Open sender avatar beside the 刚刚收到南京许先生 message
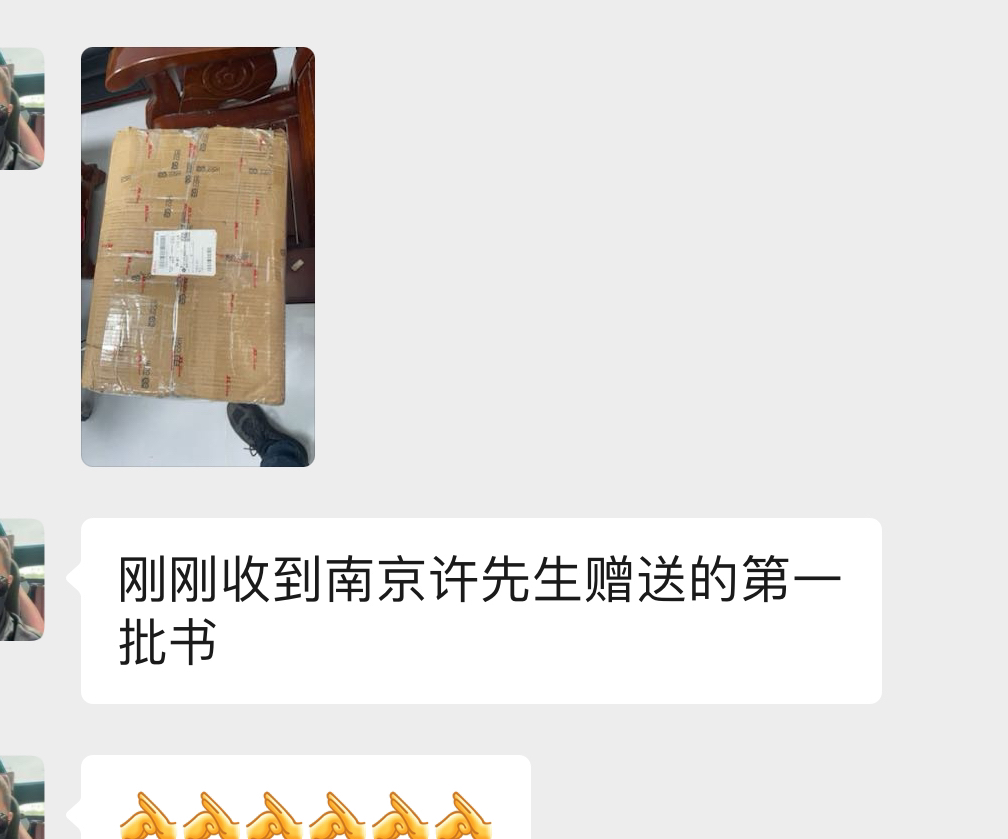The image size is (1008, 839). point(21,579)
